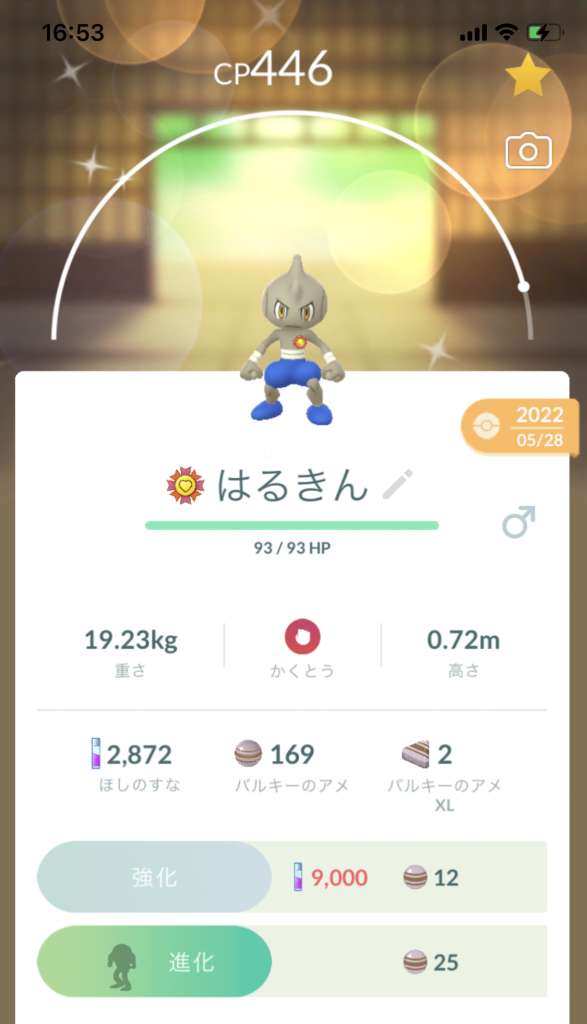Image resolution: width=587 pixels, height=1024 pixels.
Task: Tap the 強化 power up button
Action: point(154,877)
